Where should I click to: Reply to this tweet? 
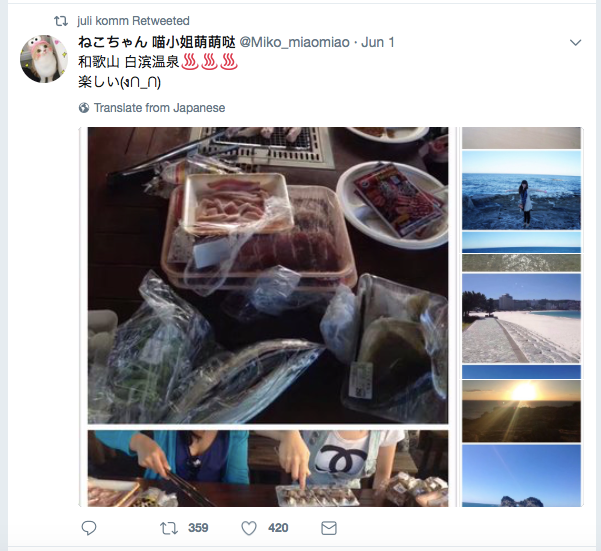(x=88, y=527)
